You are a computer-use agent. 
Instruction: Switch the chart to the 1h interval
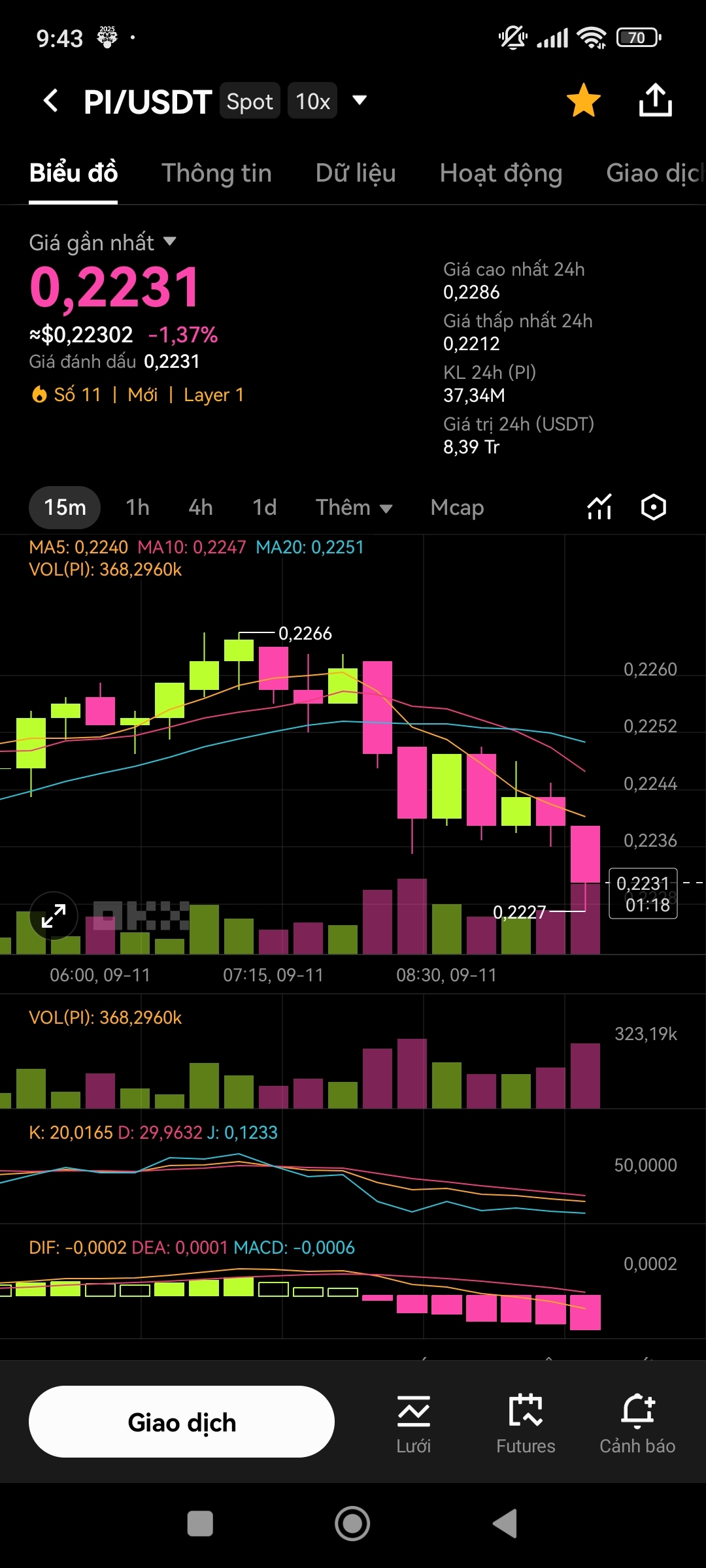coord(138,507)
